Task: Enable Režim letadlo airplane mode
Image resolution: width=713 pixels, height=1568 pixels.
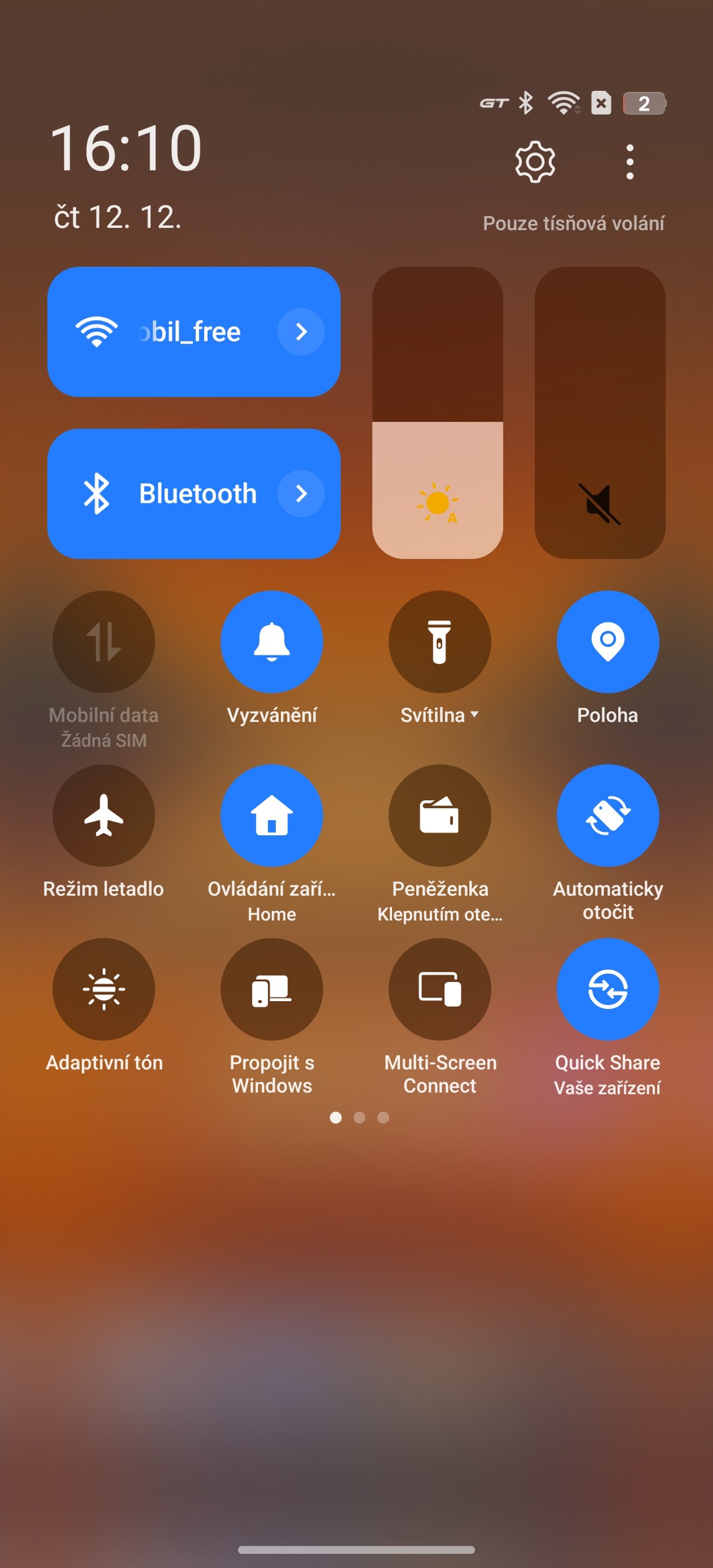Action: (x=104, y=815)
